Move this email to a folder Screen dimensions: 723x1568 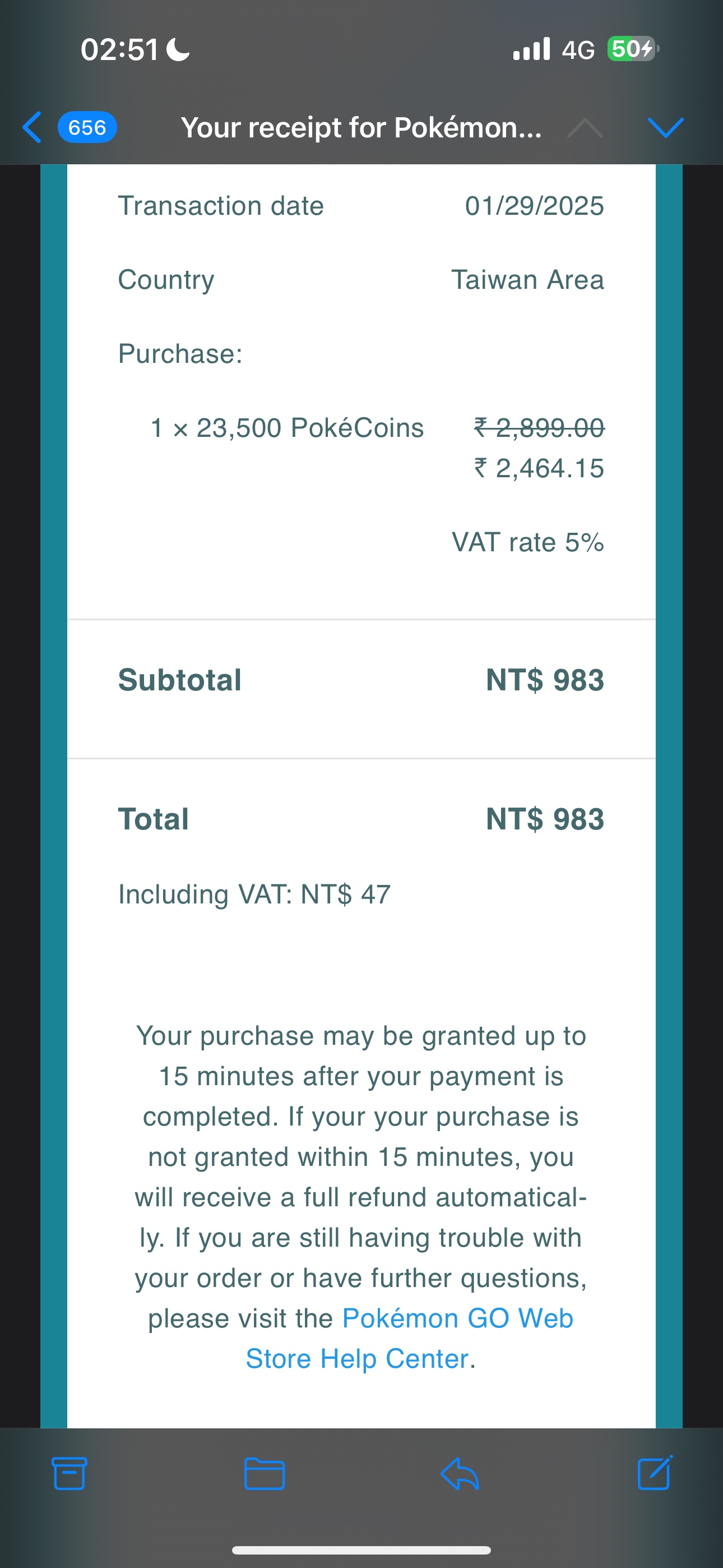(264, 1474)
